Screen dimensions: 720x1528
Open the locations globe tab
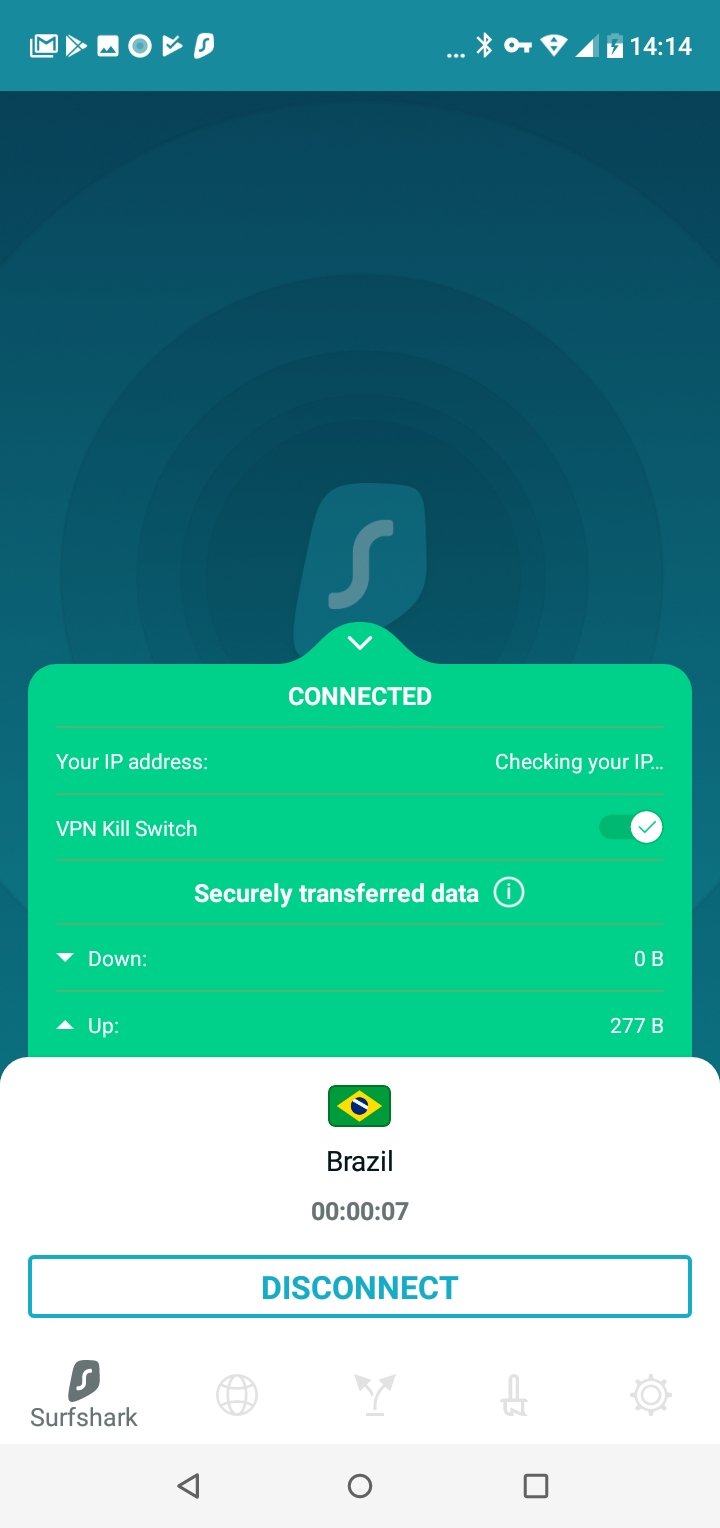pos(237,1395)
